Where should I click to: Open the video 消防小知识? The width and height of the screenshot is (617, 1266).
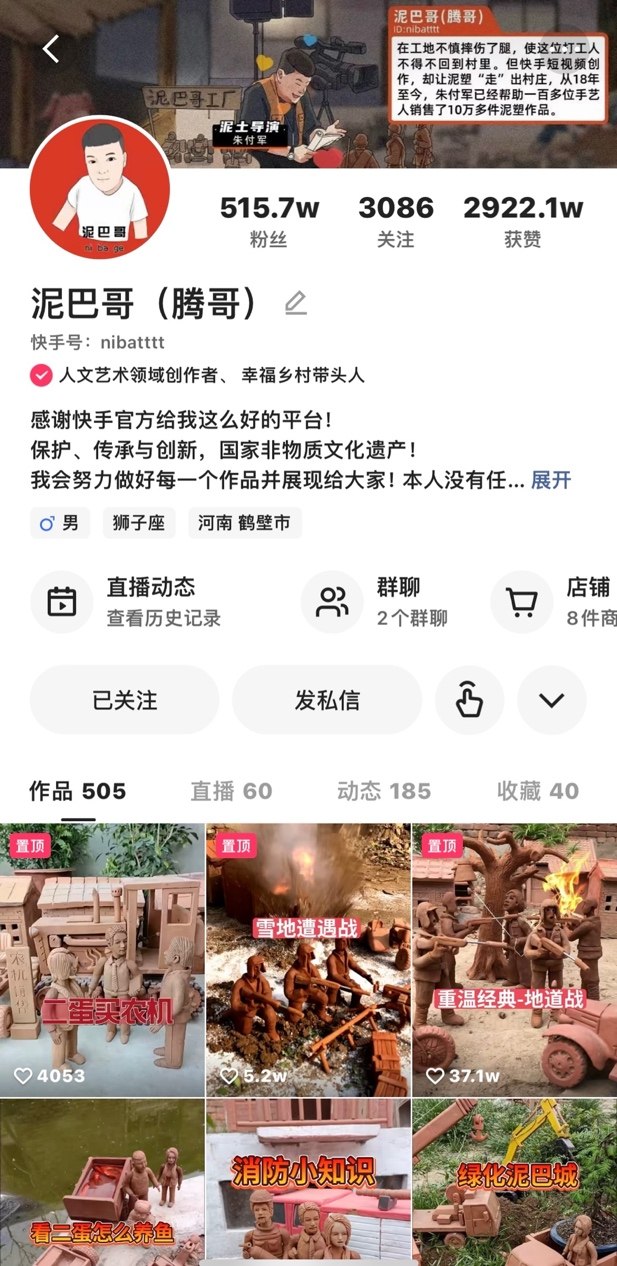coord(308,1182)
